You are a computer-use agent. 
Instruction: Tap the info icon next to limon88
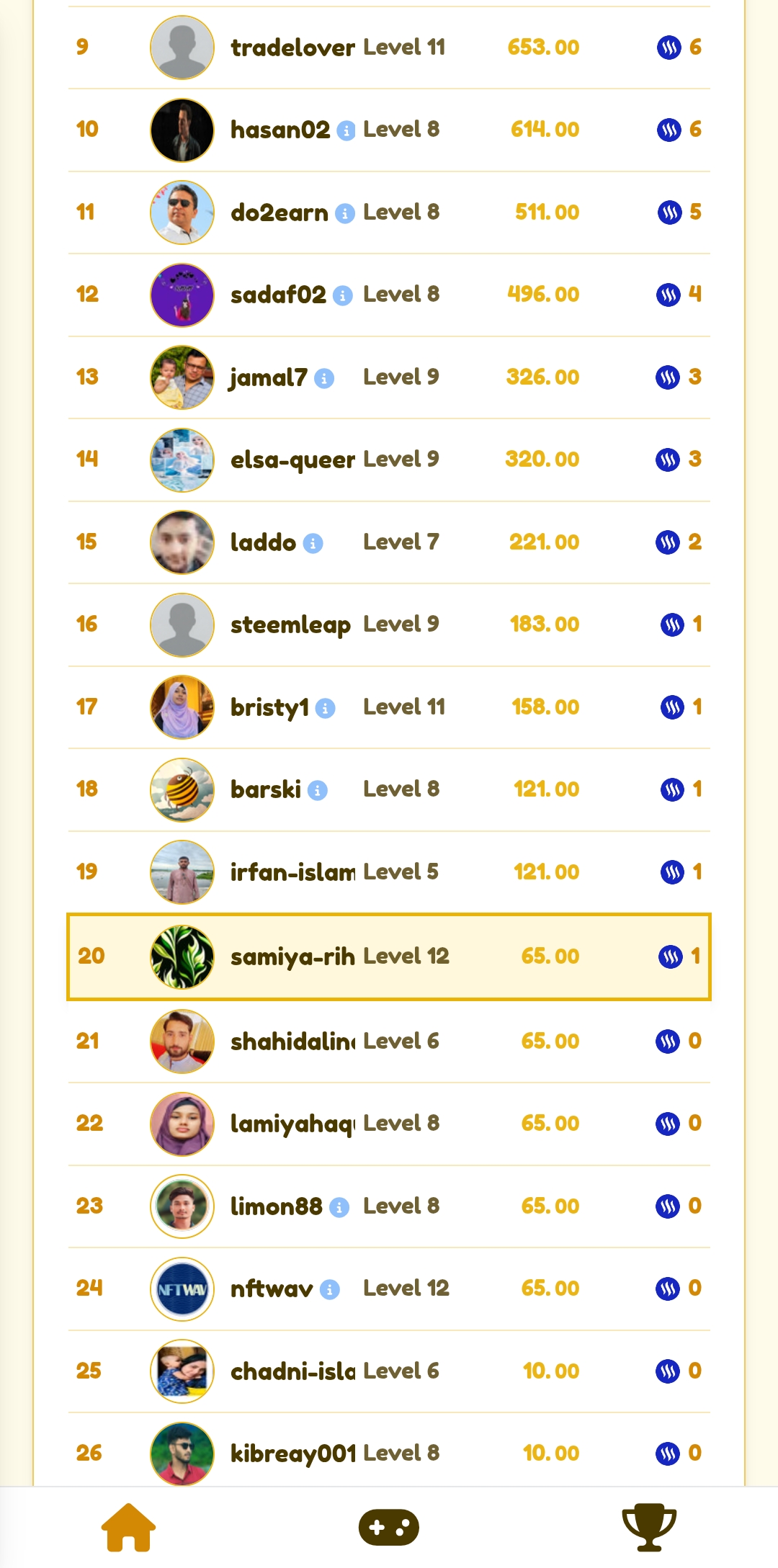pyautogui.click(x=339, y=1207)
